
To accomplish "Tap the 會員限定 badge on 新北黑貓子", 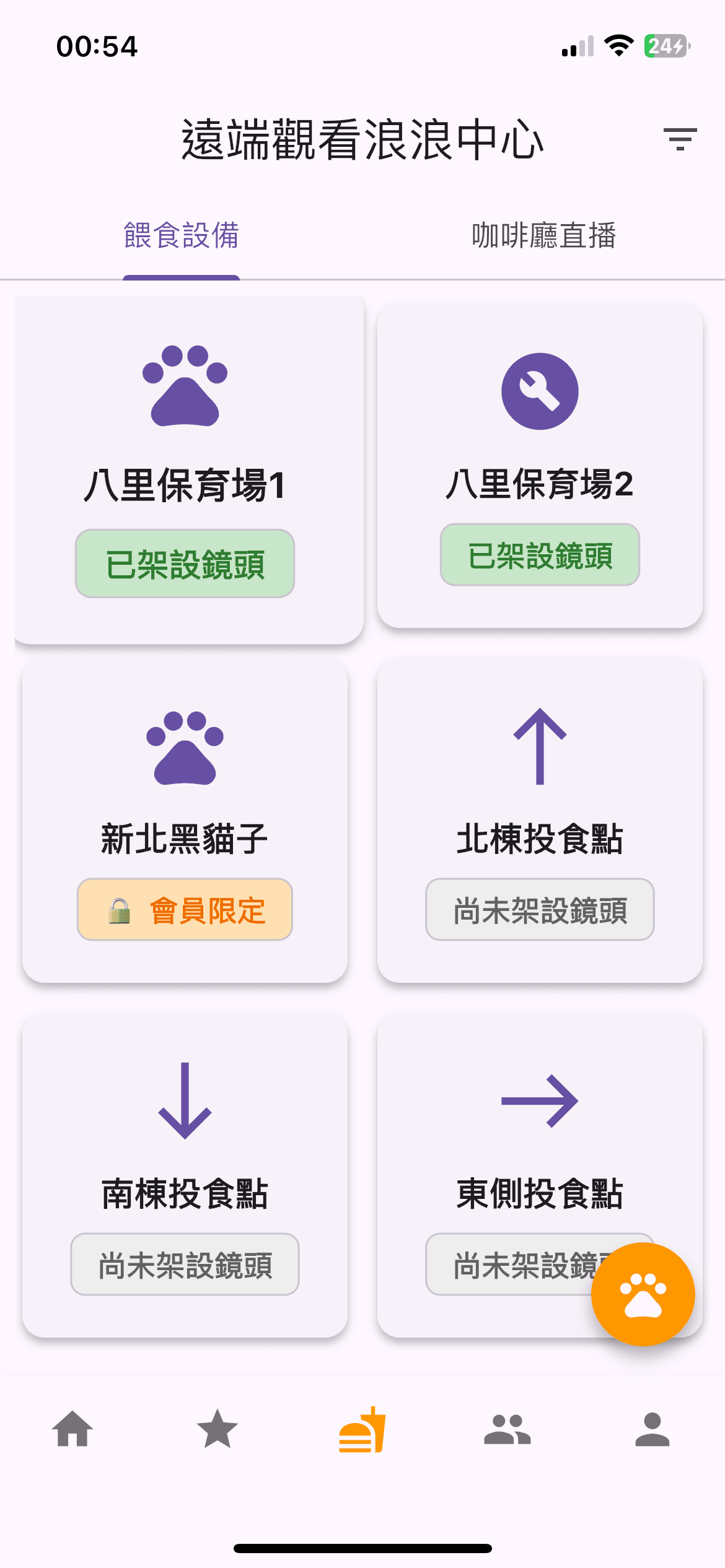I will click(x=184, y=908).
